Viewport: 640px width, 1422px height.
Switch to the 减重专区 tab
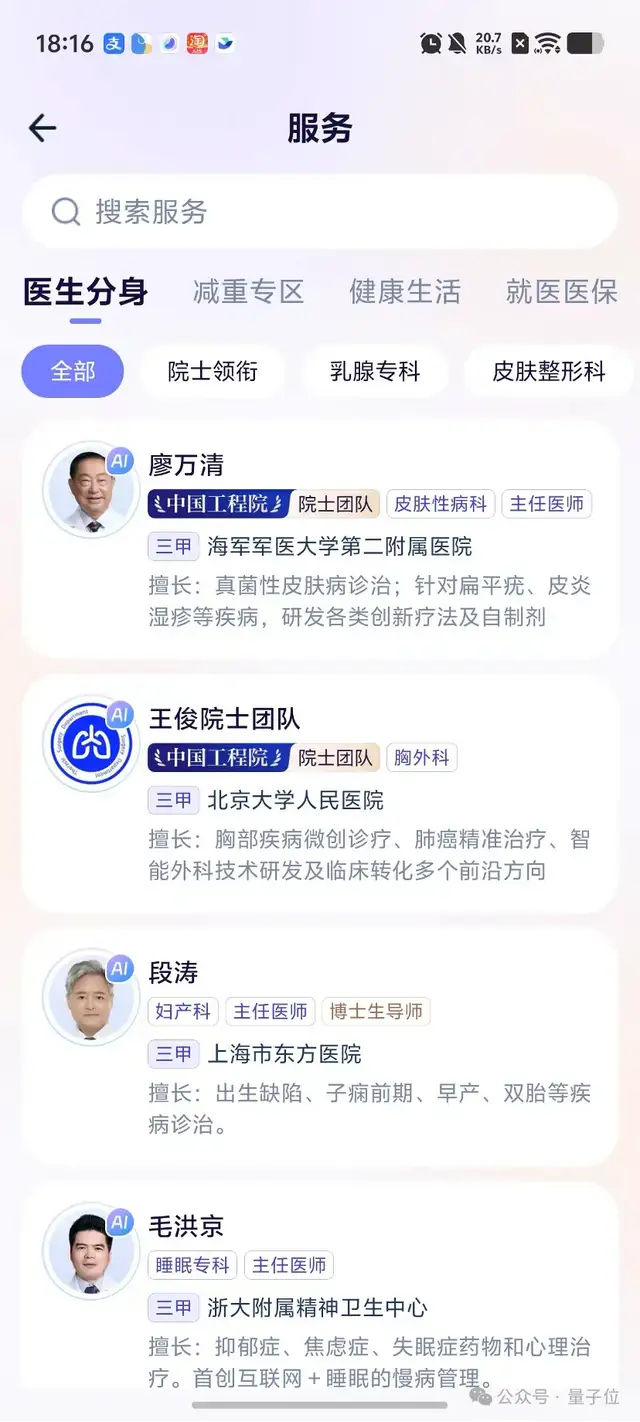pyautogui.click(x=248, y=291)
